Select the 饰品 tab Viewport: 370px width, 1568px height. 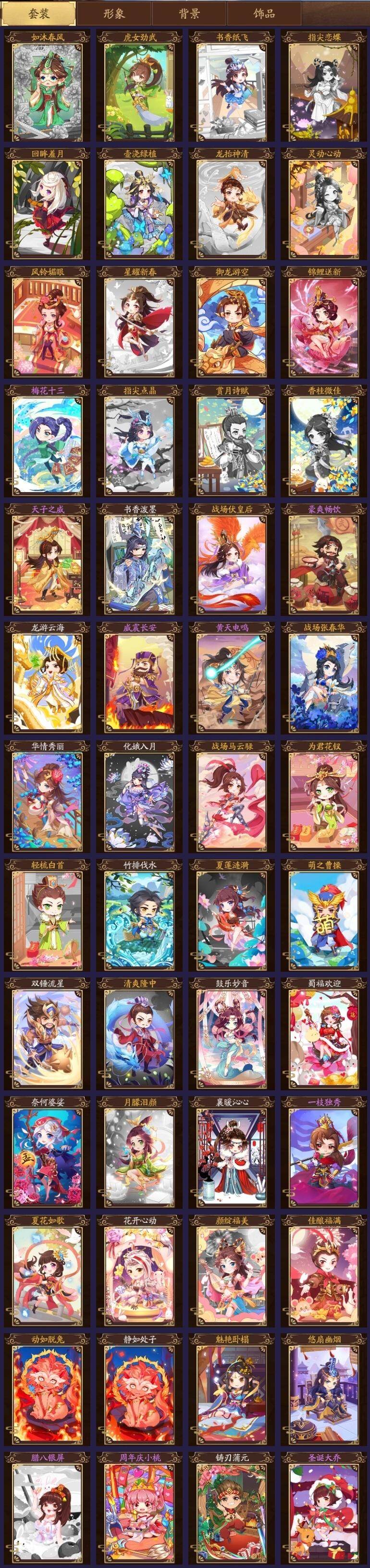[x=264, y=13]
